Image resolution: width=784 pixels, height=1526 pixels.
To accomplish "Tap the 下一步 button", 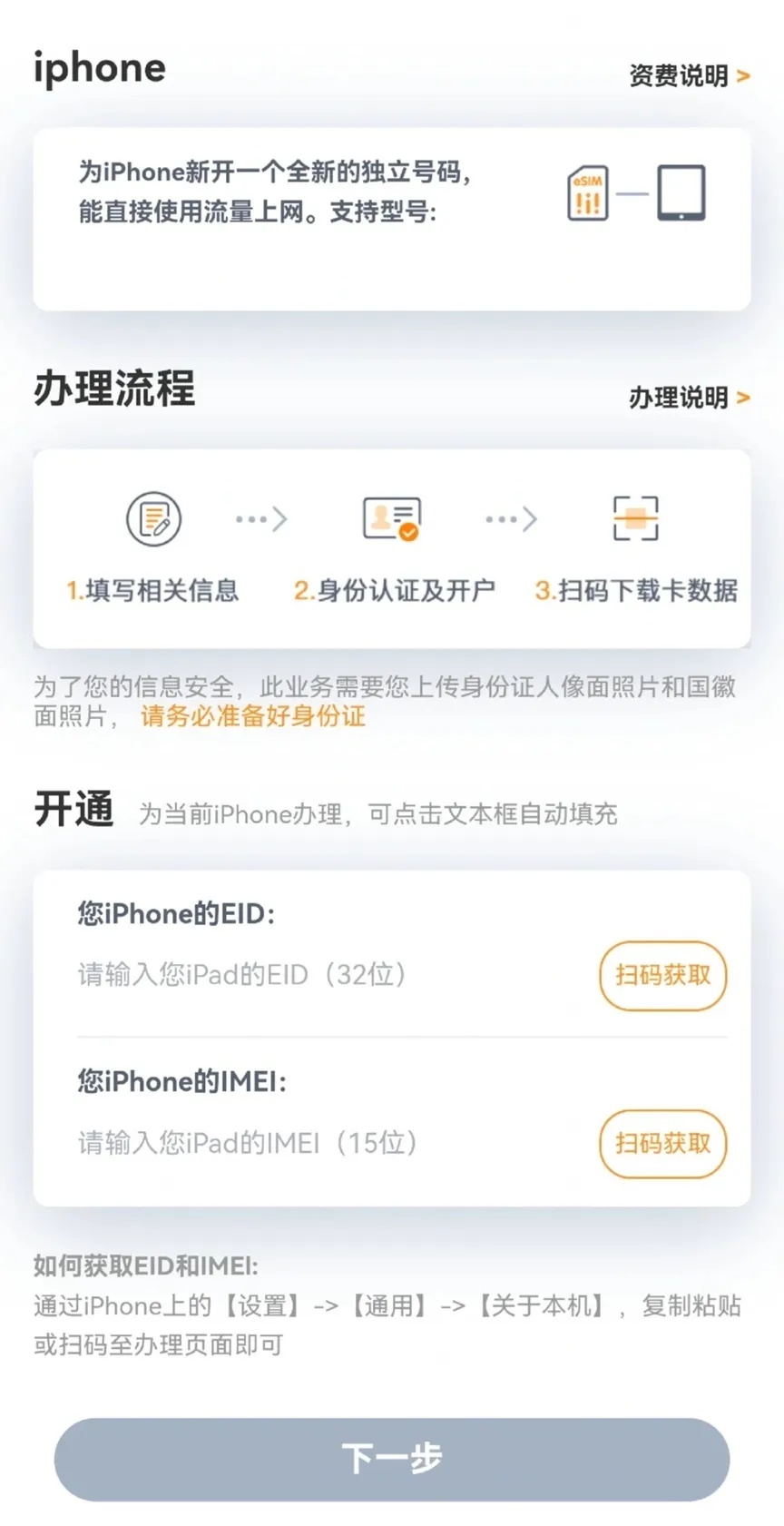I will pos(392,1459).
